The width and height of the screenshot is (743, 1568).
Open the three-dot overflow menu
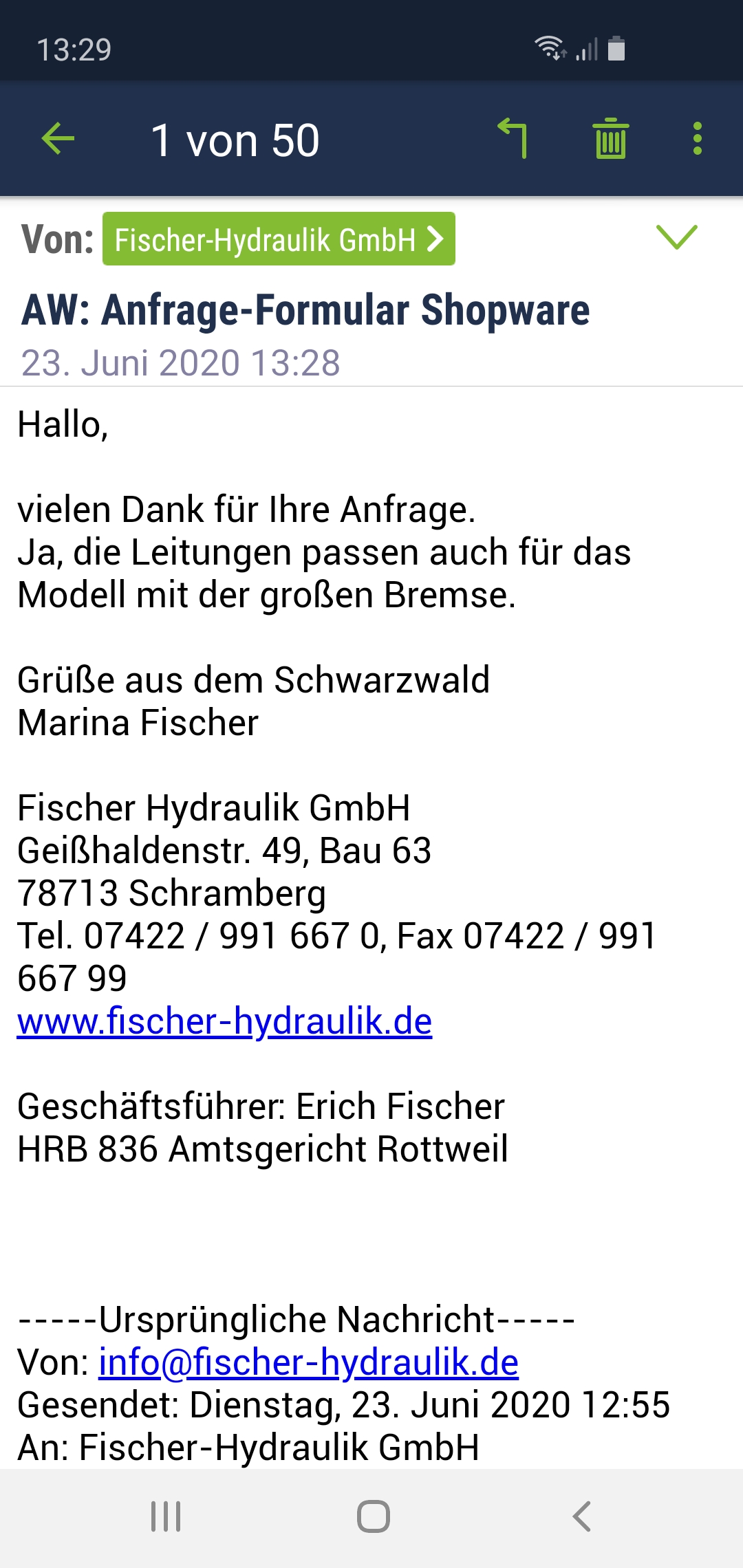(697, 139)
